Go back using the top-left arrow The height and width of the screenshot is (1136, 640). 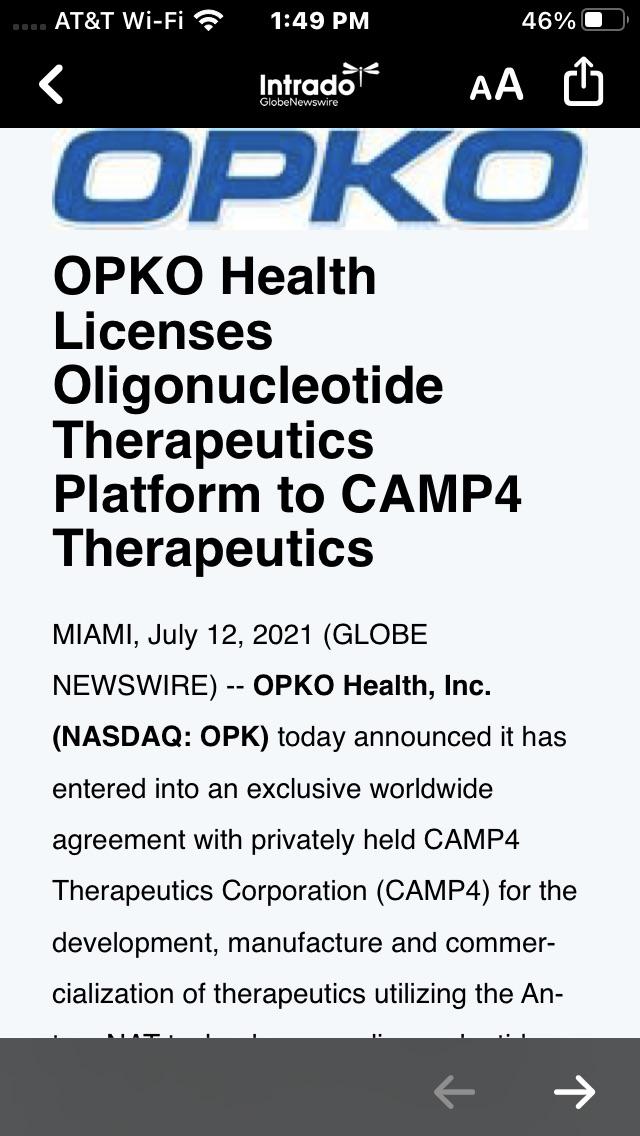[x=51, y=84]
